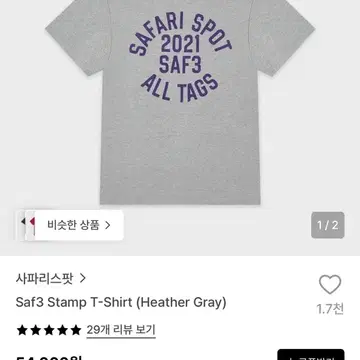Open the 사파리스팟 brand page
360x360 pixels.
pyautogui.click(x=51, y=278)
